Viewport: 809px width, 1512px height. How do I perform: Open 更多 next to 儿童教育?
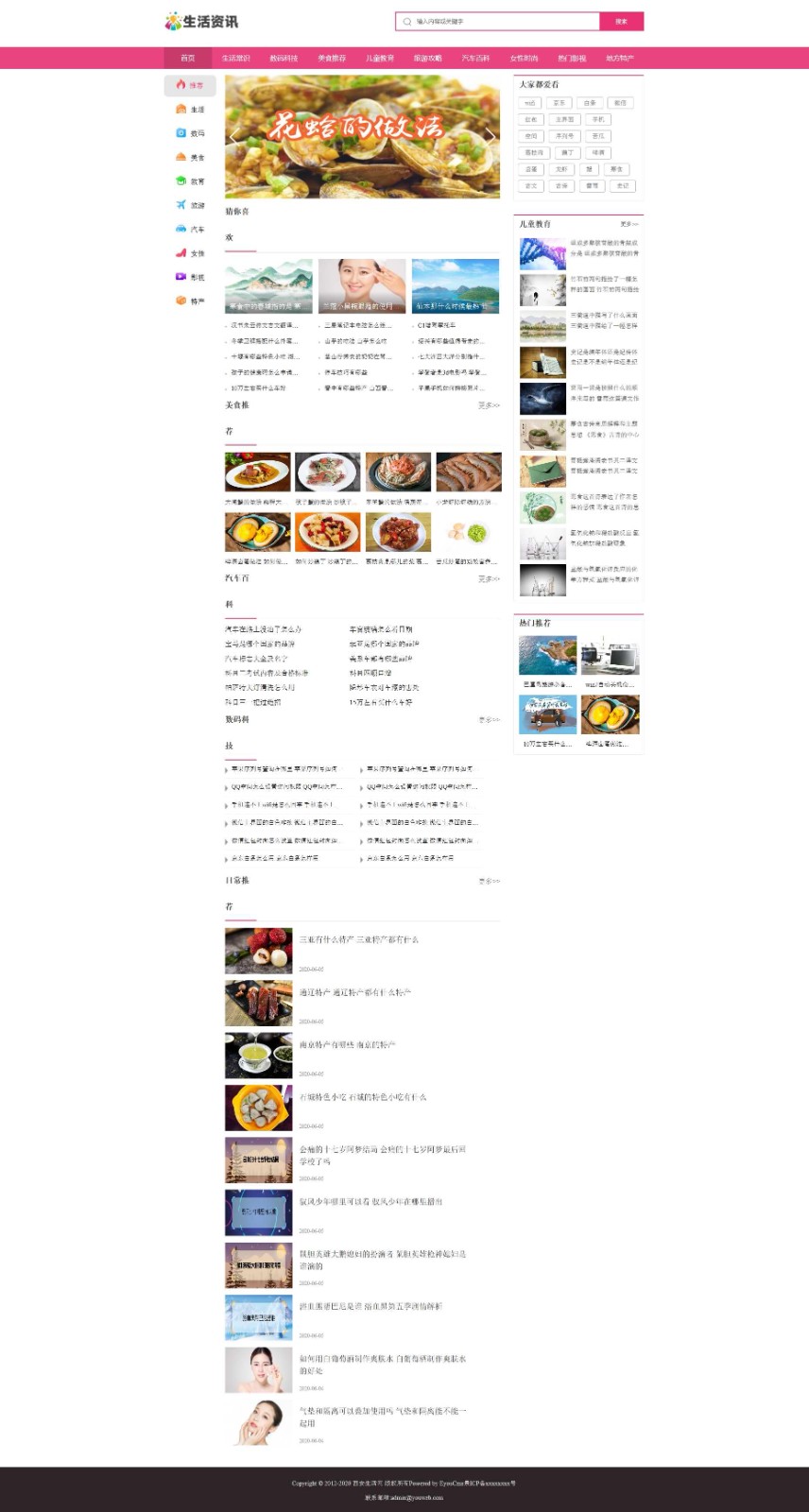pyautogui.click(x=628, y=224)
